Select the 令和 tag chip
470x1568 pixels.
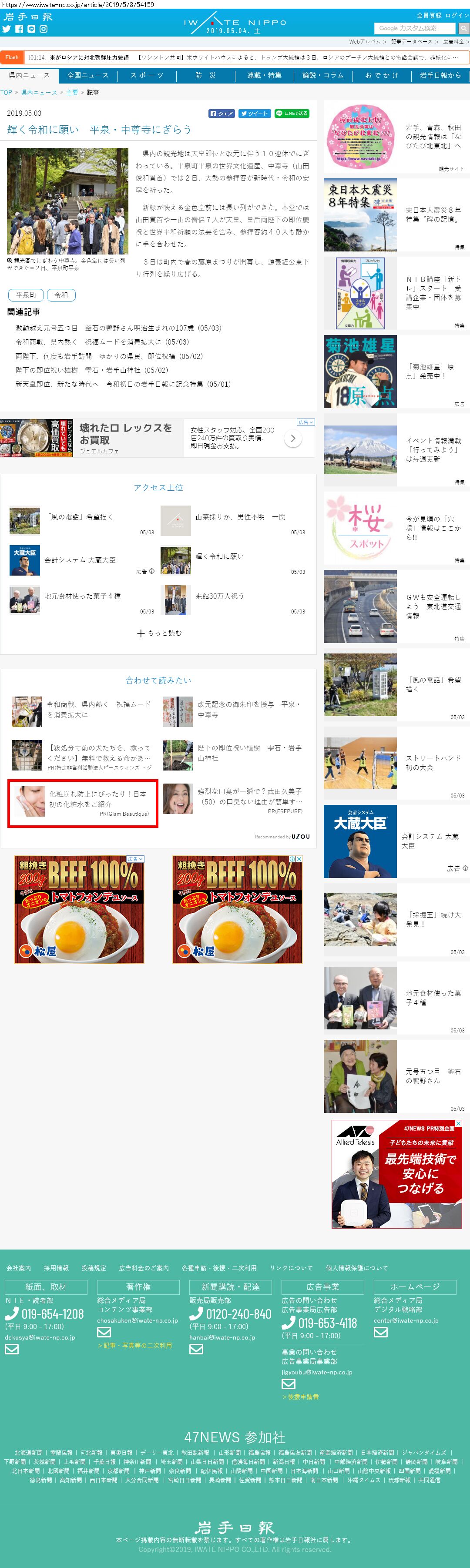61,295
